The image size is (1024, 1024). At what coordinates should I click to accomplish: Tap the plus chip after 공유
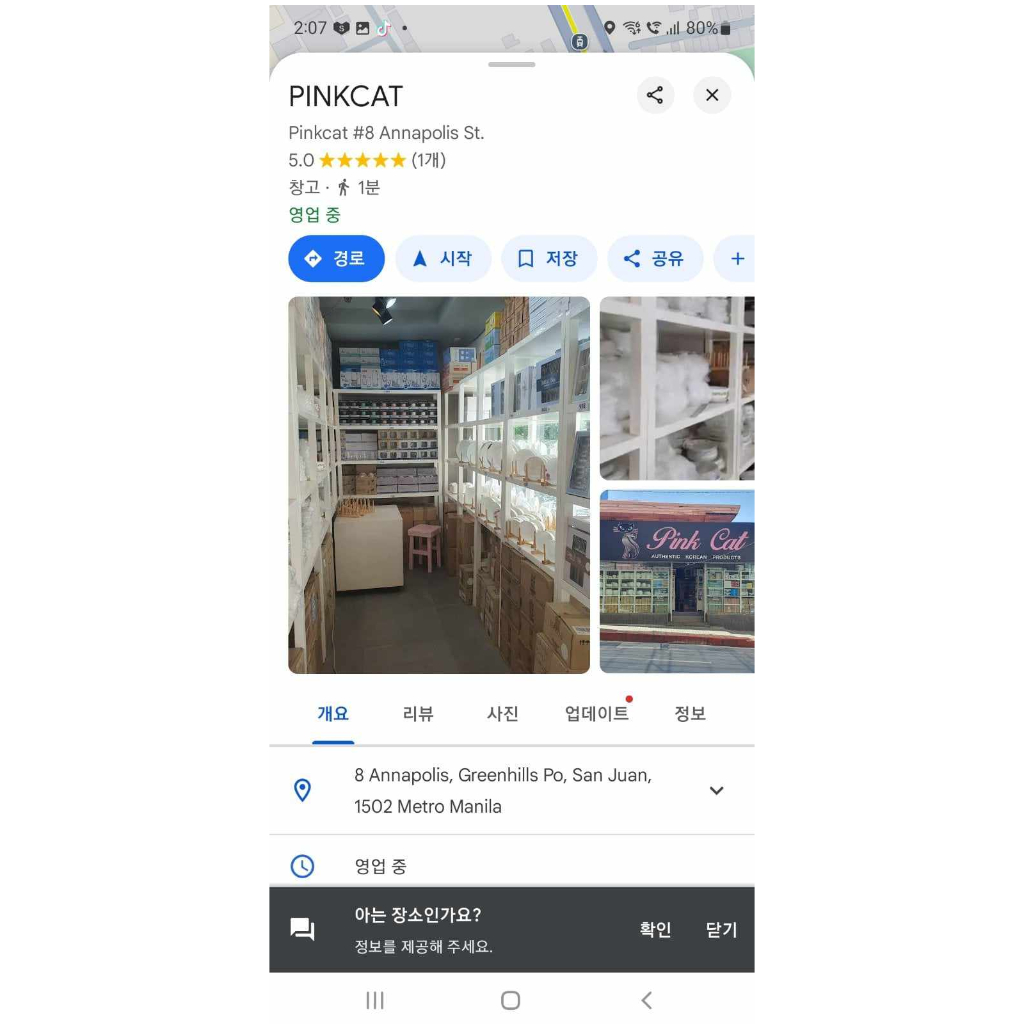coord(735,259)
